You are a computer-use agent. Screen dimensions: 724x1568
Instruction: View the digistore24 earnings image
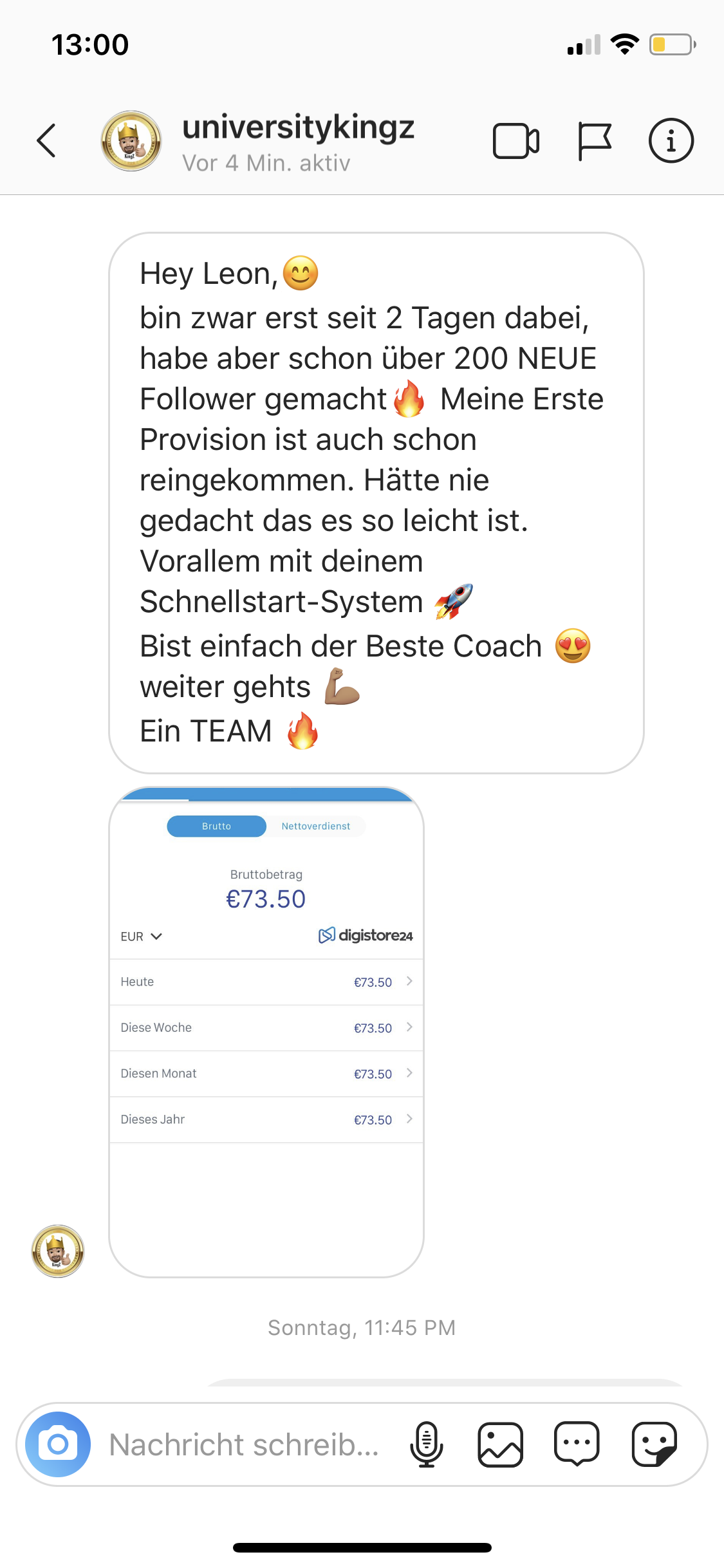266,1032
